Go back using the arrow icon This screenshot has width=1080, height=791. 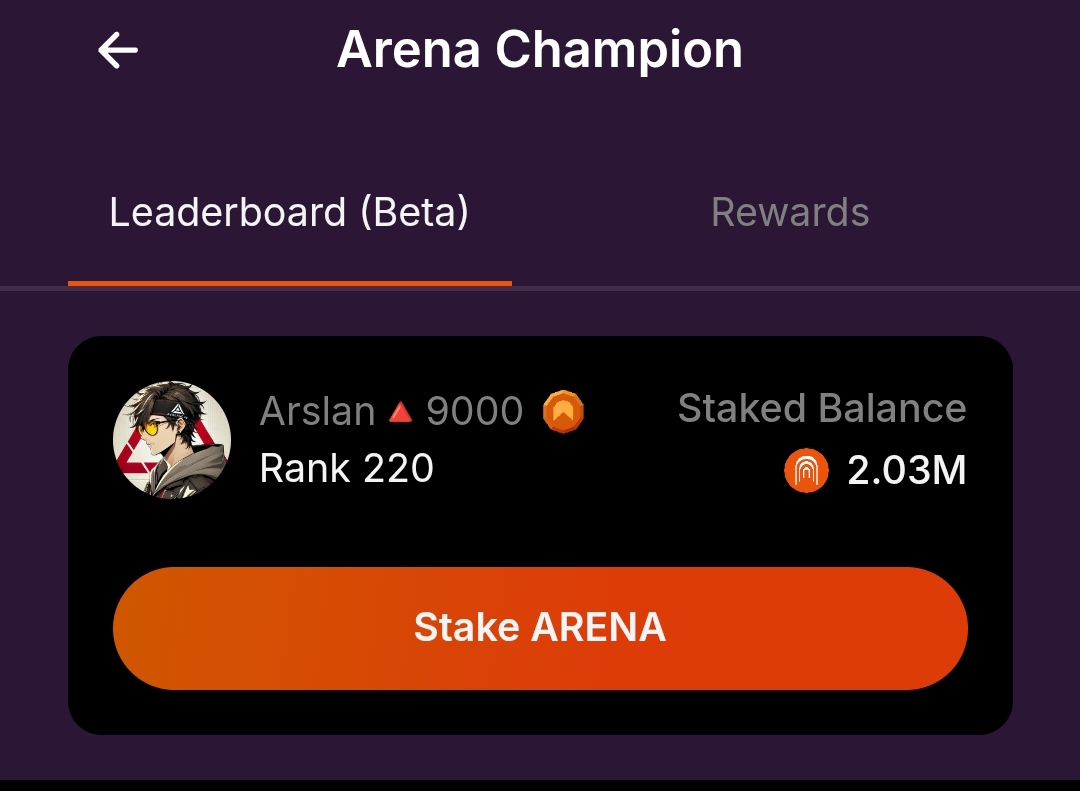point(118,50)
